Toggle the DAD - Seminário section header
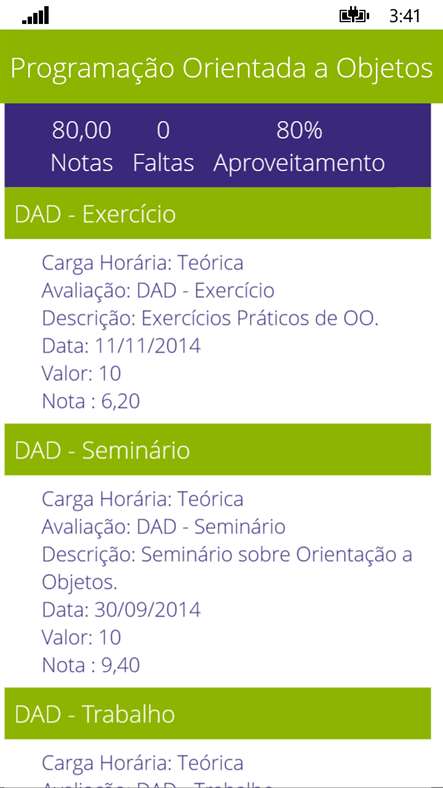 (217, 449)
